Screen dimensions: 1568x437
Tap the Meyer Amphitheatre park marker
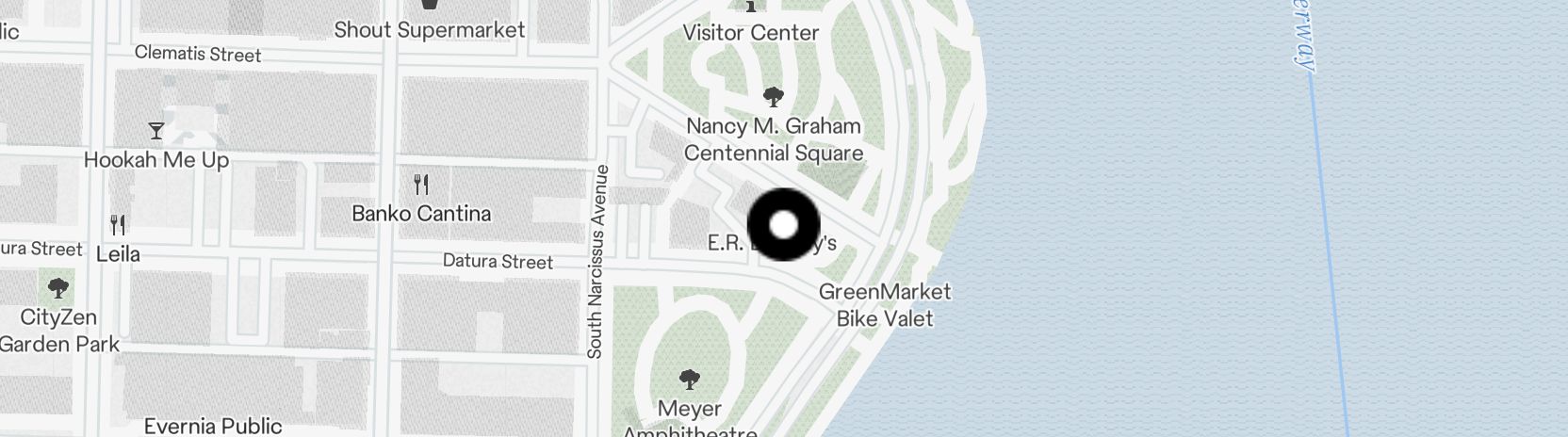pyautogui.click(x=690, y=380)
